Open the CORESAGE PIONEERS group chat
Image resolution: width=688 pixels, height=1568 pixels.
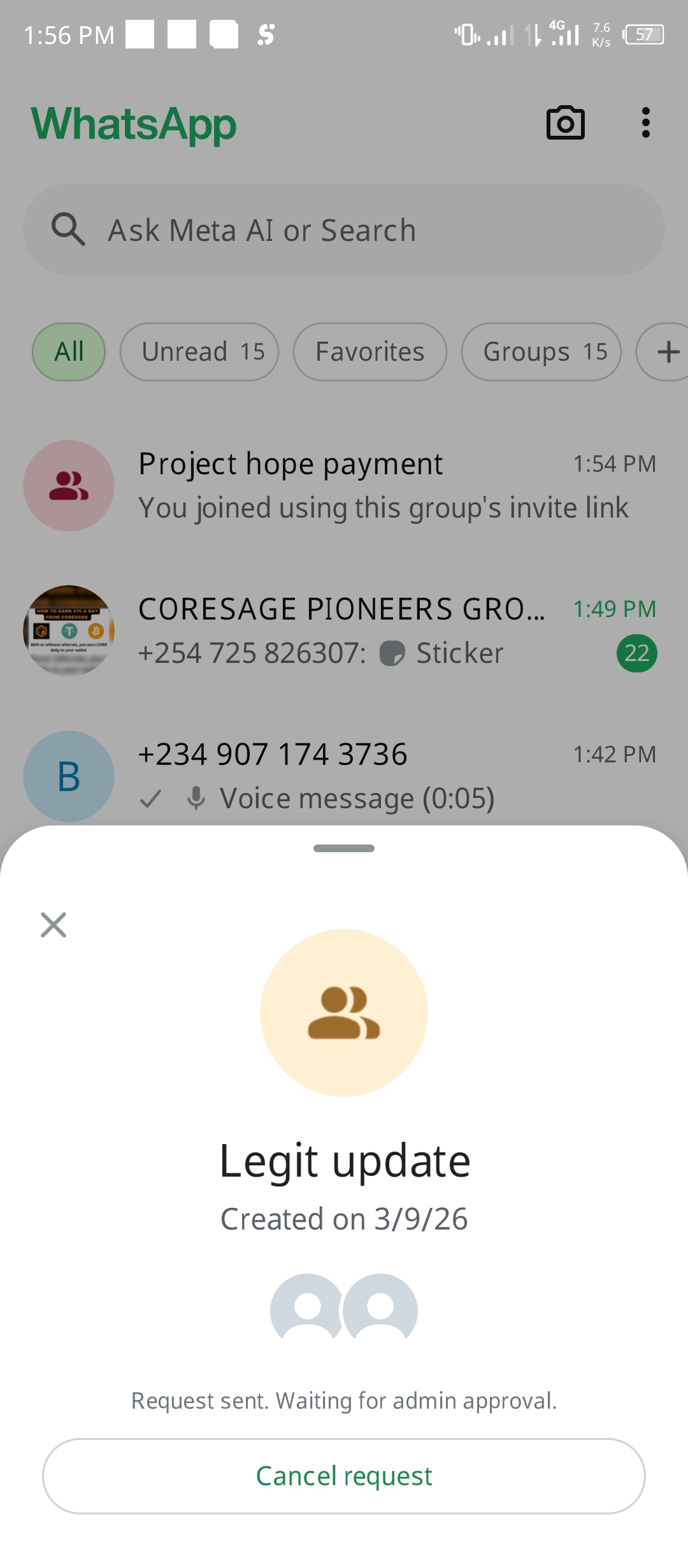pyautogui.click(x=344, y=631)
